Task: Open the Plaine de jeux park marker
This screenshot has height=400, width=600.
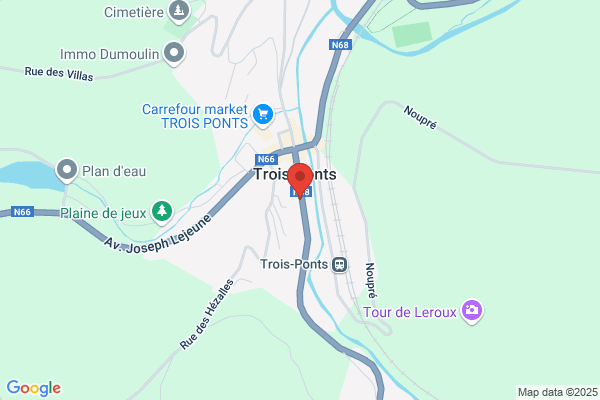Action: coord(162,212)
